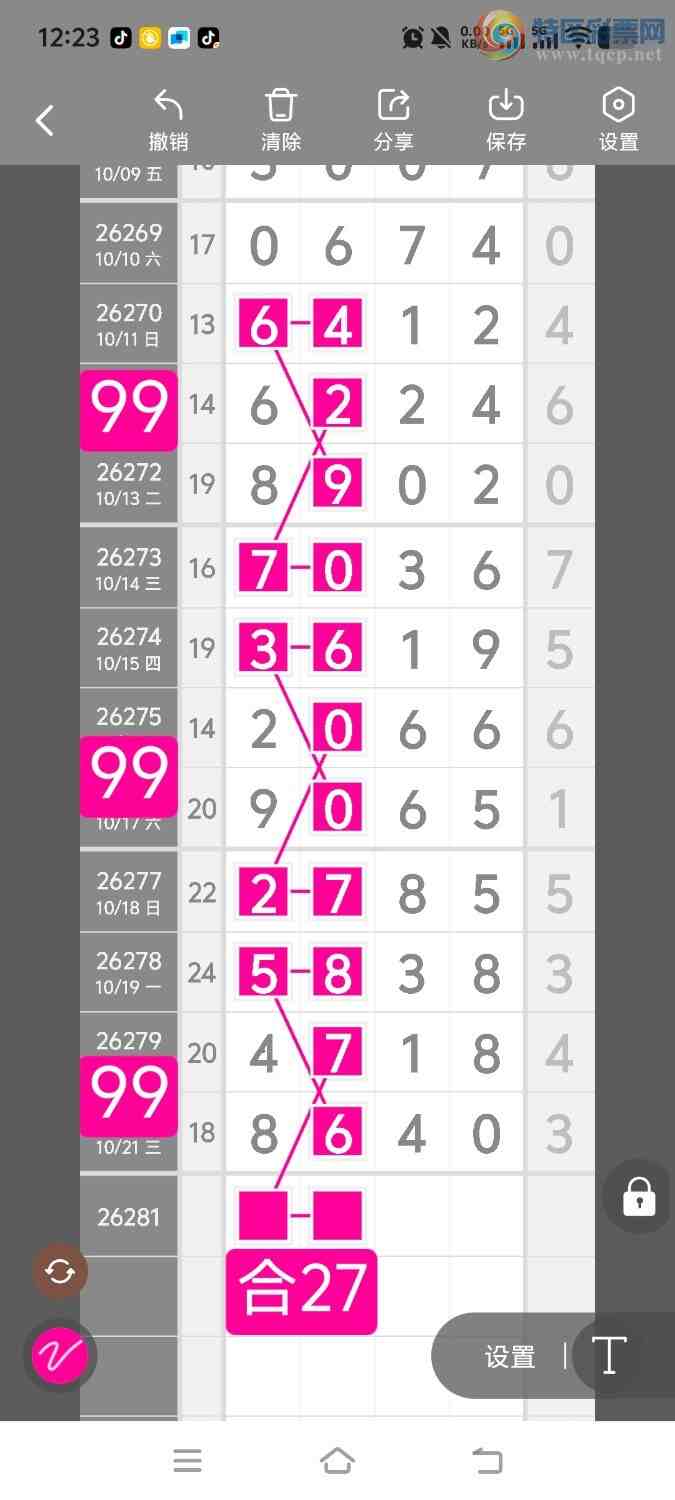Open the floating 设置 pill button
The height and width of the screenshot is (1500, 675).
tap(510, 1357)
